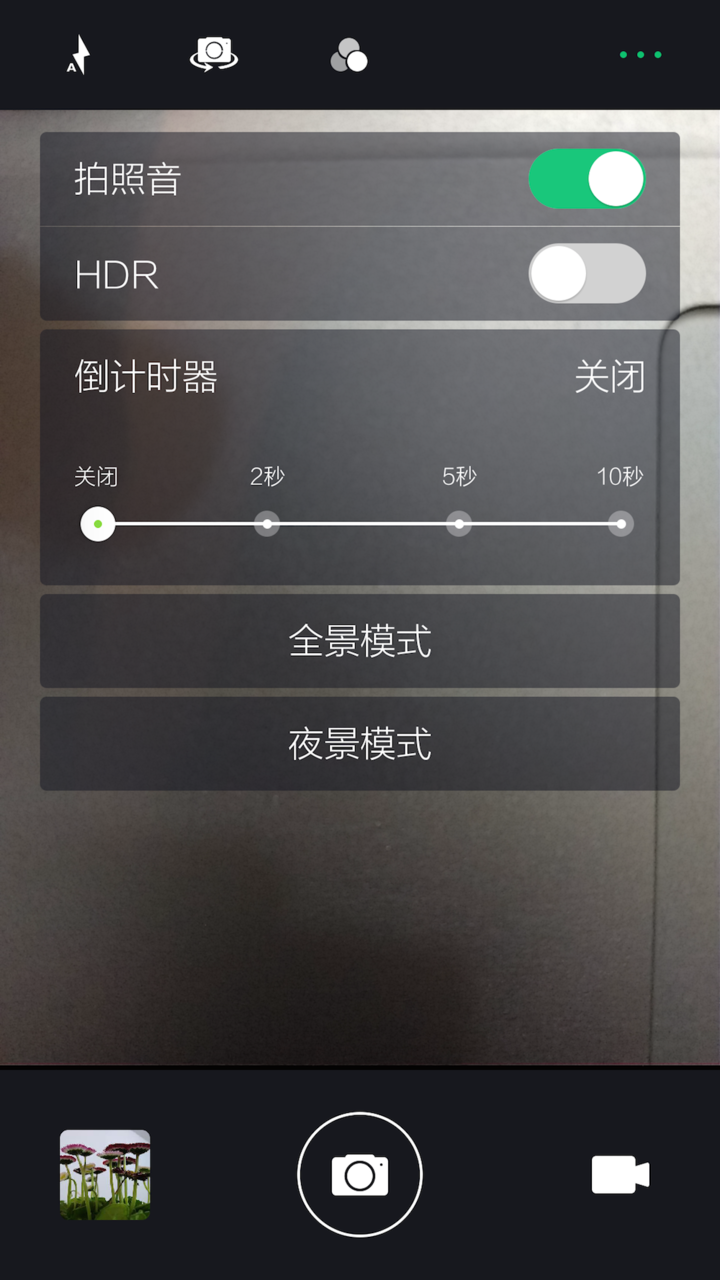Toggle the auto flash icon
The height and width of the screenshot is (1280, 720).
pos(78,55)
